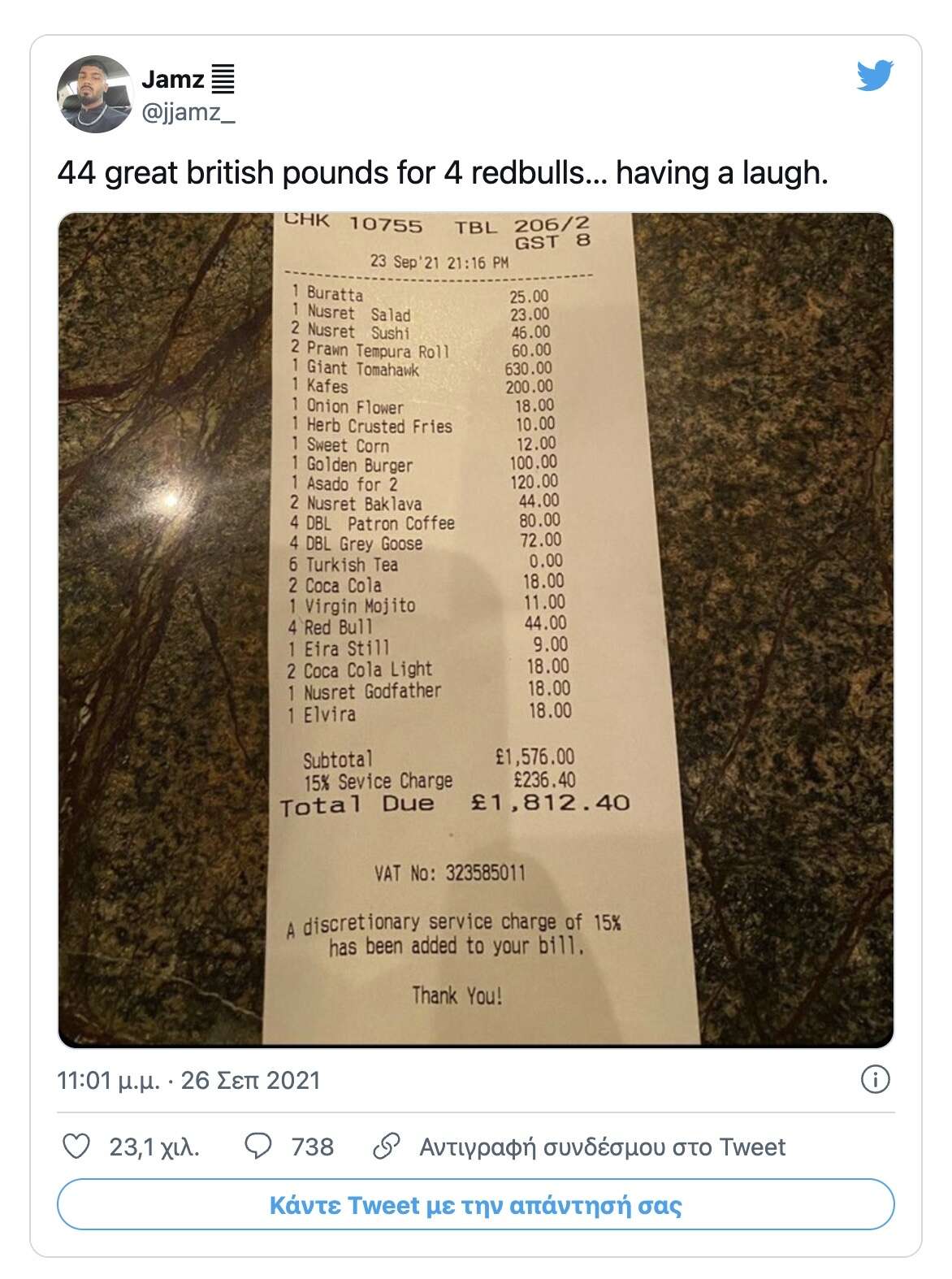
Task: Open the @jjamz_ profile handle
Action: (188, 112)
